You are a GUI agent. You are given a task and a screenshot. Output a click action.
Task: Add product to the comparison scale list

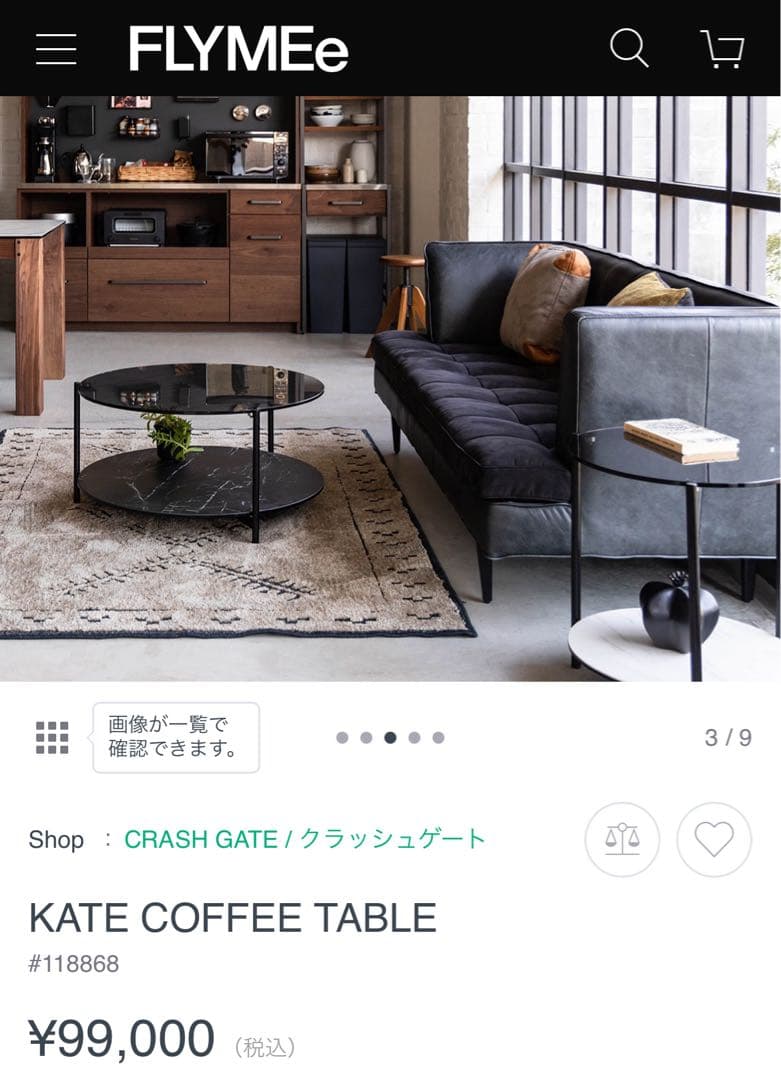coord(622,840)
